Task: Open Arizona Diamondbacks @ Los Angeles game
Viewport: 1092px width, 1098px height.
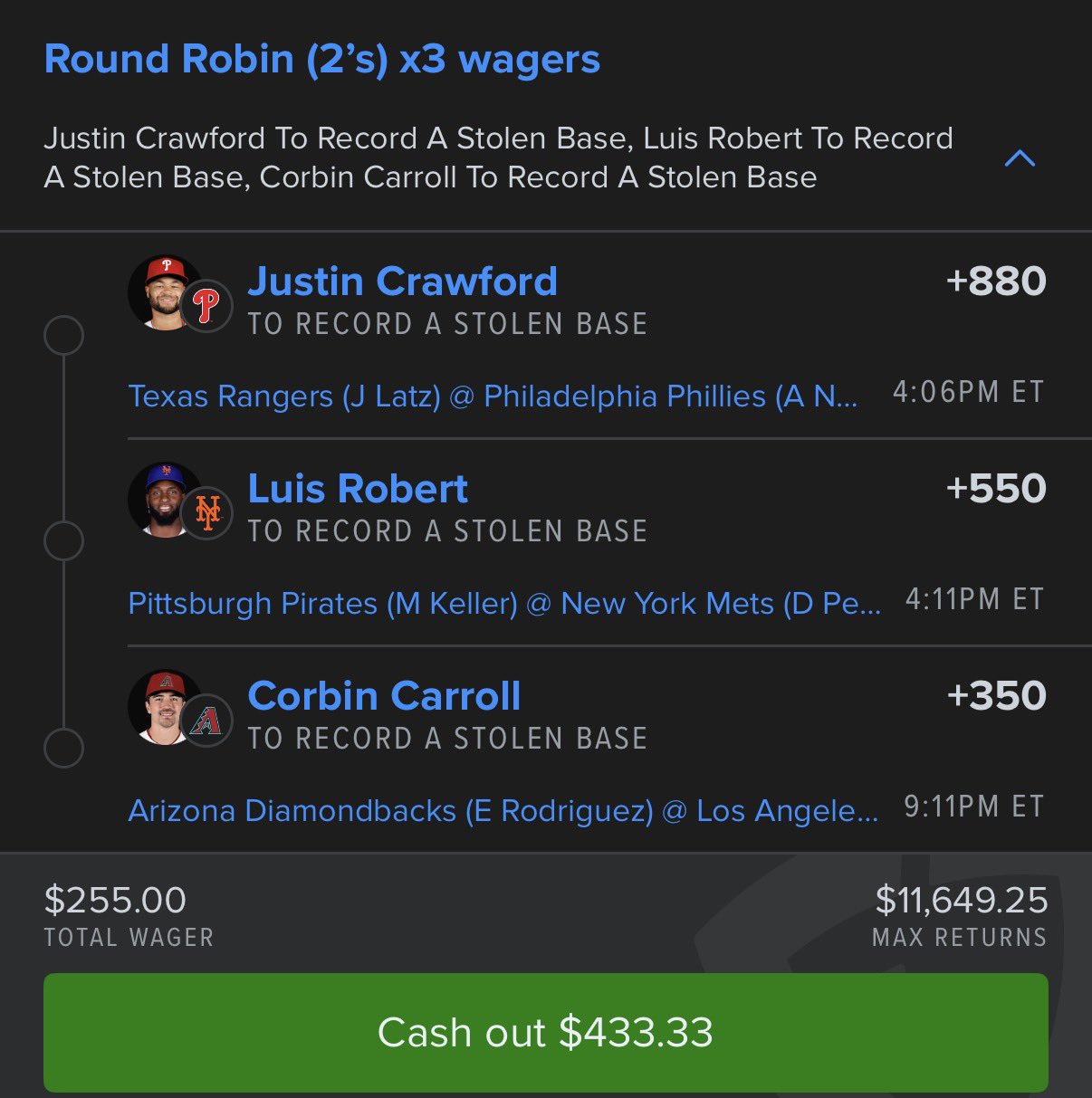Action: tap(503, 811)
